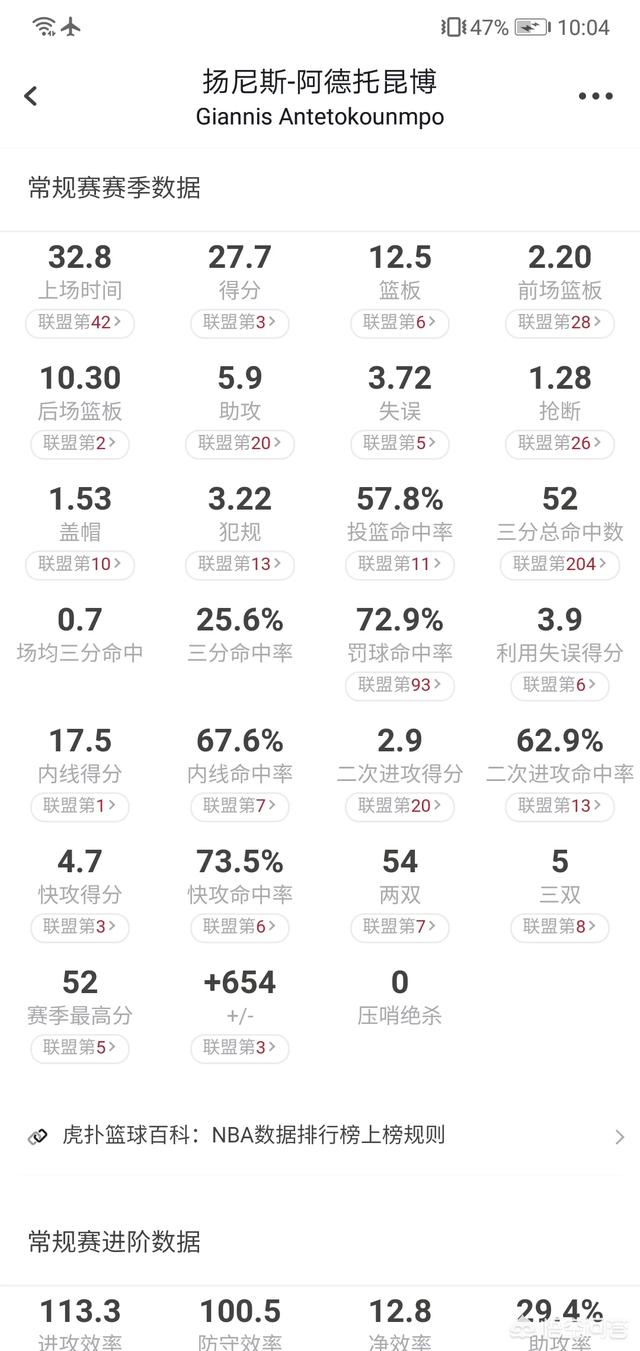Open league rank chip under 得分

(x=240, y=323)
